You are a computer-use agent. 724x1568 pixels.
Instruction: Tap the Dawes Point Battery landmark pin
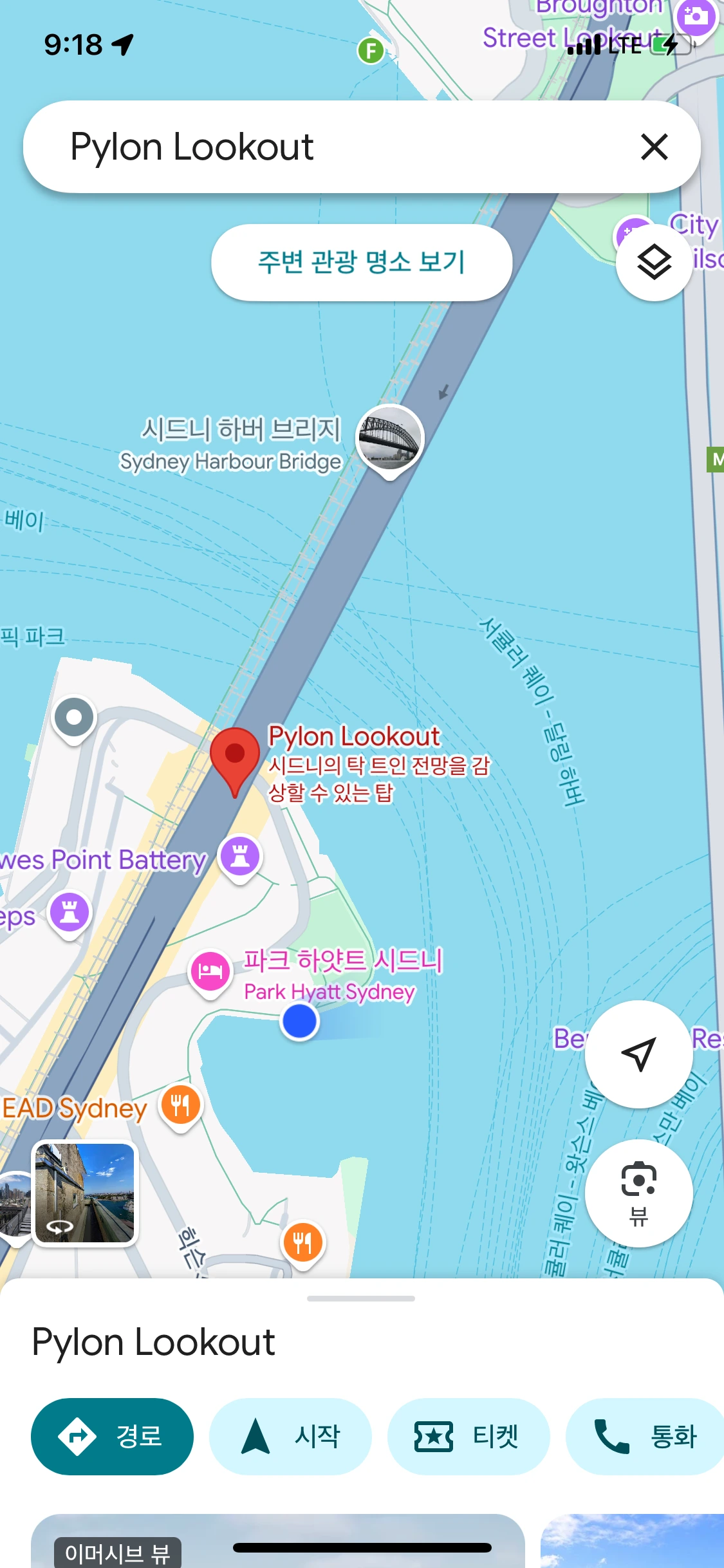tap(240, 857)
